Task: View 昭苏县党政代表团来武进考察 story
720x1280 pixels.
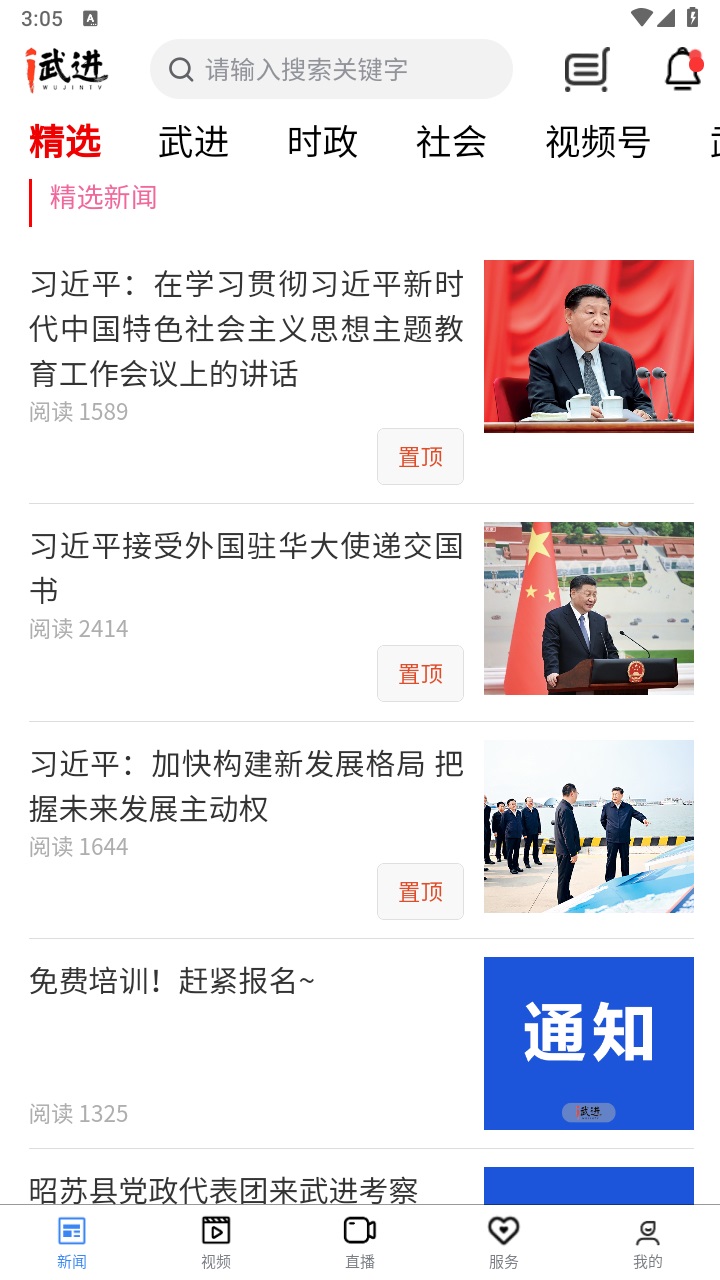Action: (224, 1188)
